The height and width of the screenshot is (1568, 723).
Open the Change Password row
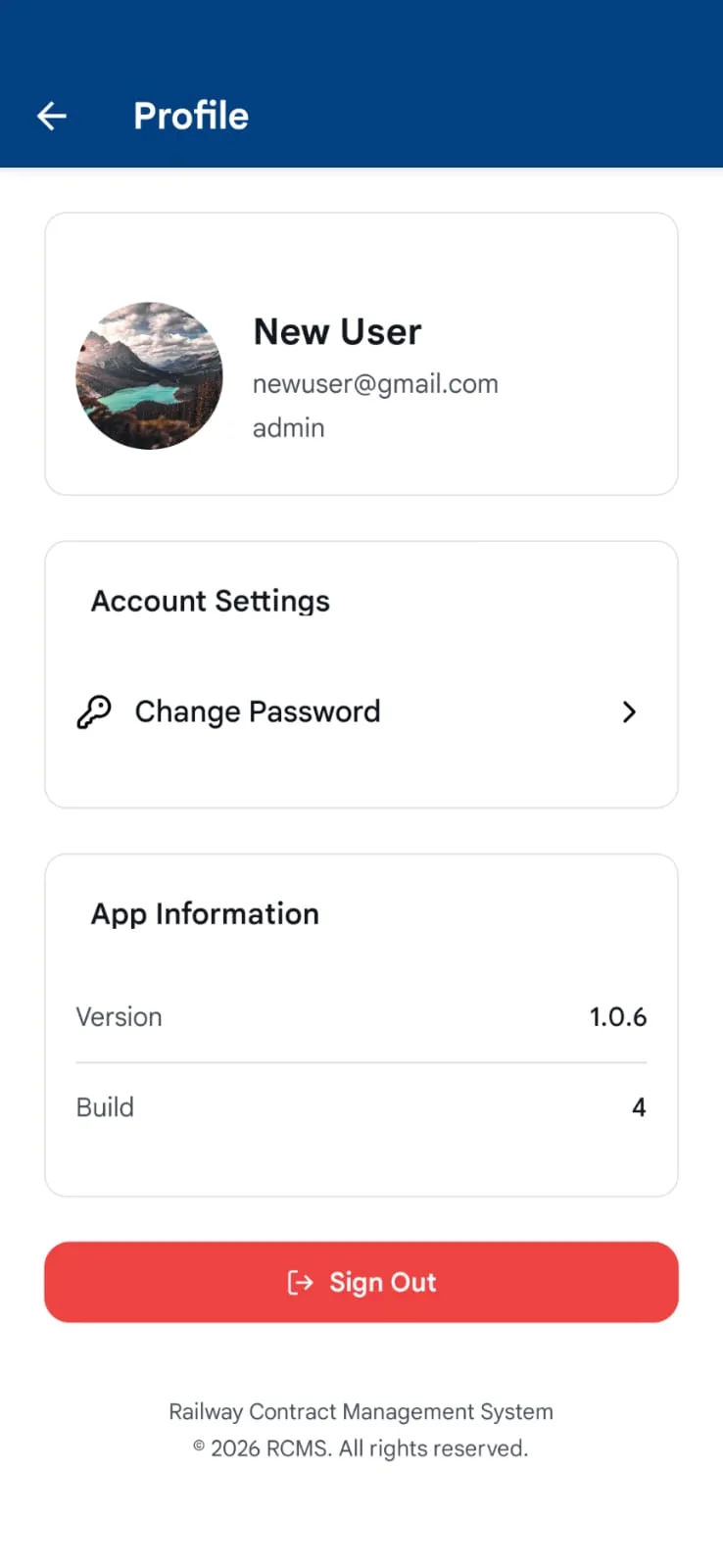tap(361, 711)
